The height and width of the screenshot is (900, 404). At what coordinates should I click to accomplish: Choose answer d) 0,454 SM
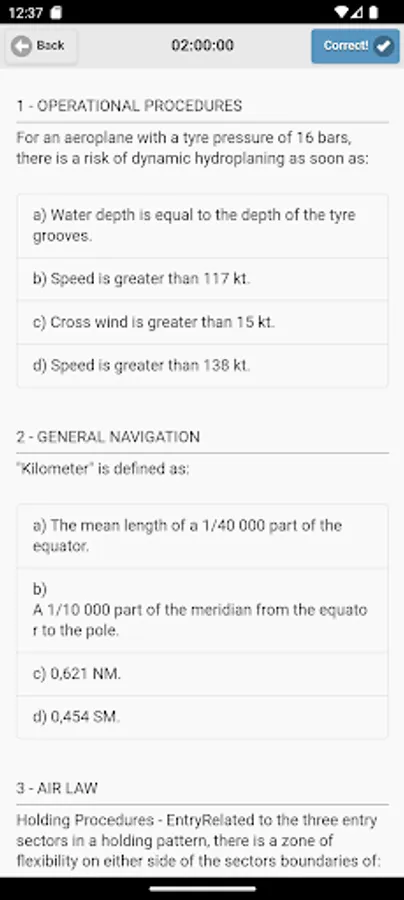(x=202, y=717)
